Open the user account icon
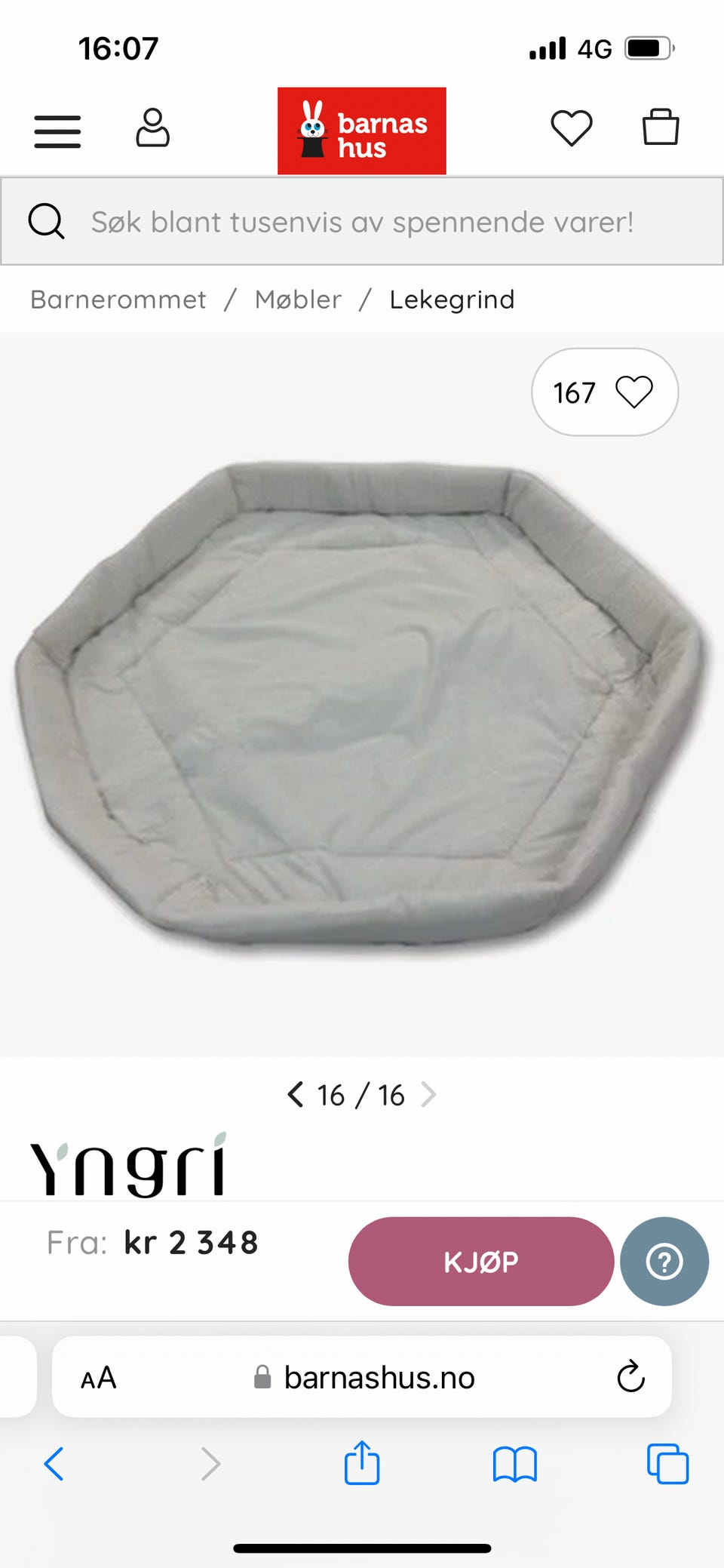 tap(152, 128)
